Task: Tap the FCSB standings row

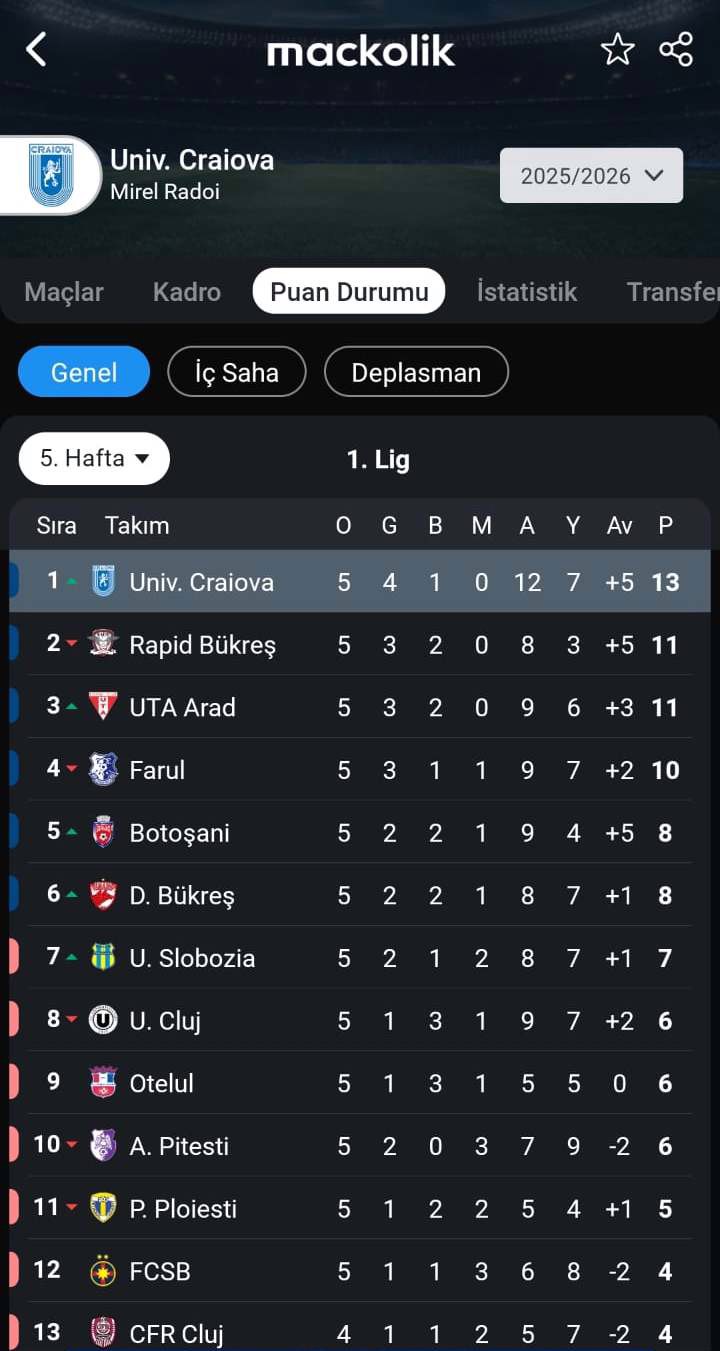Action: coord(360,1270)
